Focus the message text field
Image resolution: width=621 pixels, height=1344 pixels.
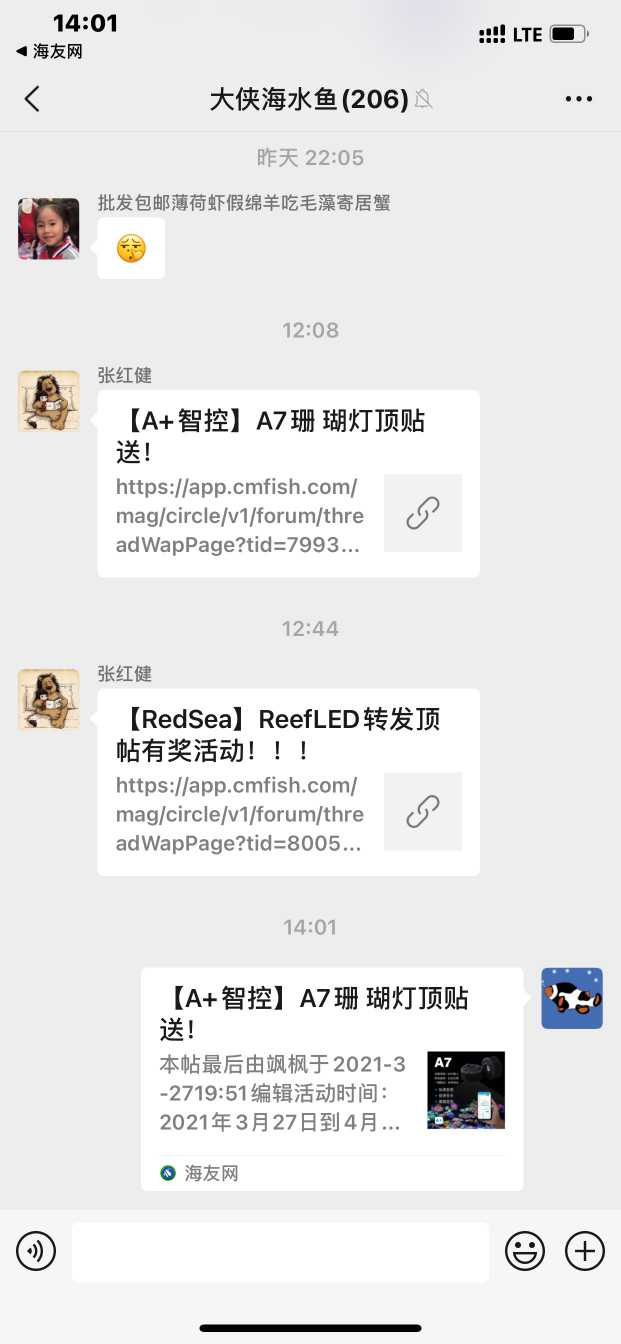coord(280,1251)
